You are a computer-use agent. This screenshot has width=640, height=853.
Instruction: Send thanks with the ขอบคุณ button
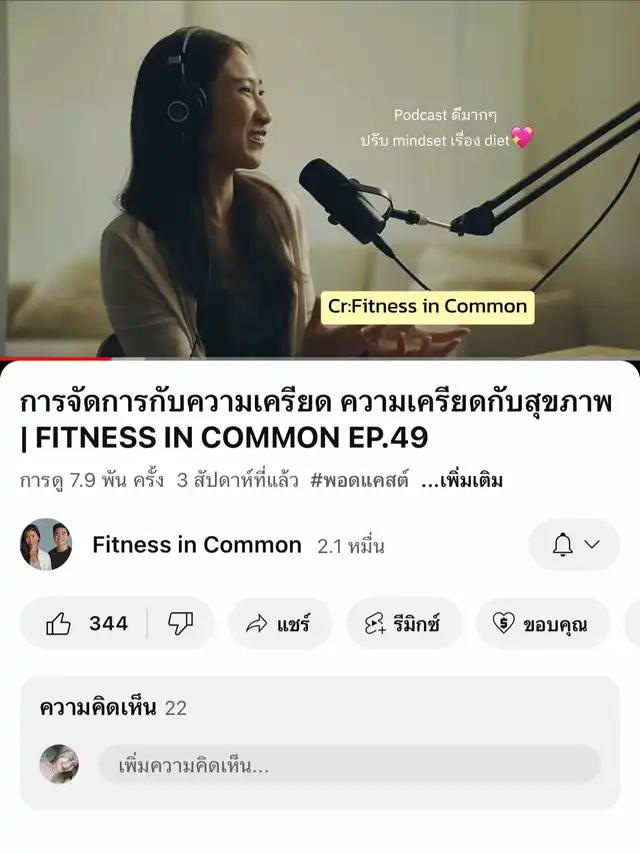(x=542, y=624)
